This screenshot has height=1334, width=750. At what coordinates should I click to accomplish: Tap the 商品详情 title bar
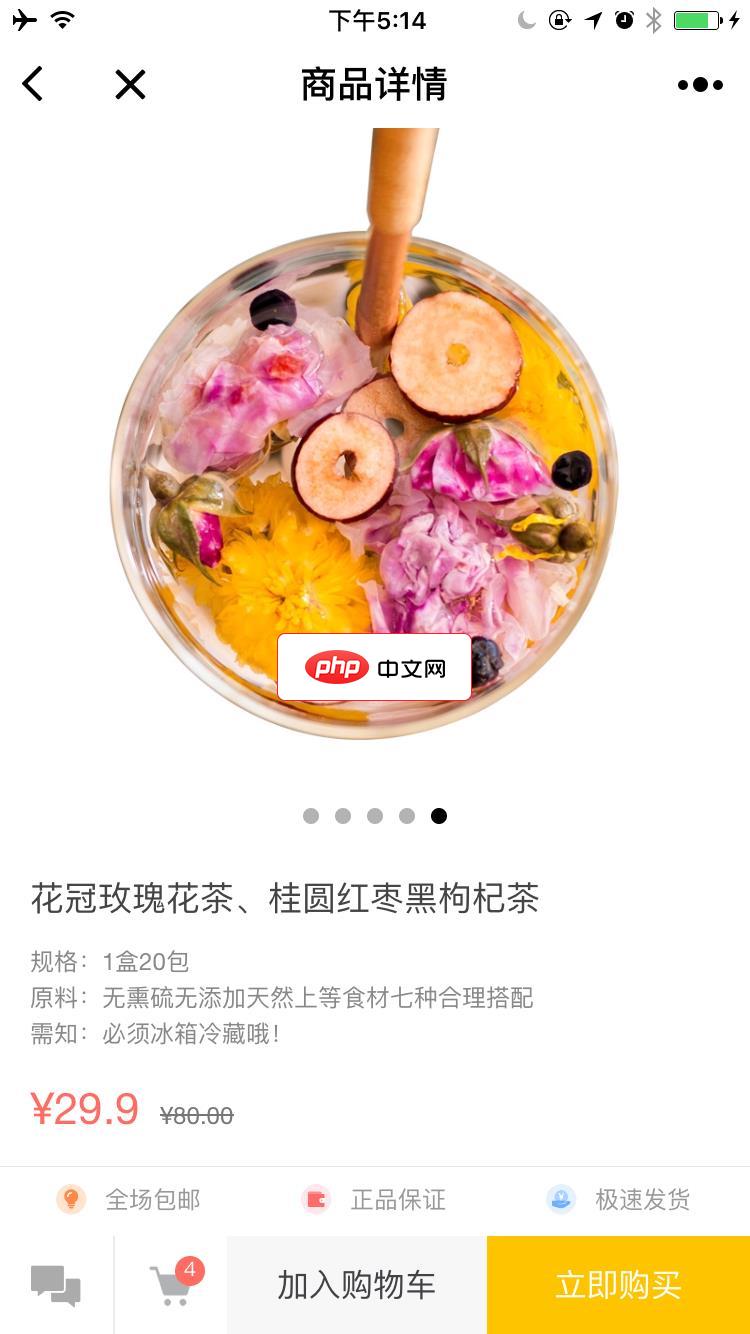coord(374,84)
